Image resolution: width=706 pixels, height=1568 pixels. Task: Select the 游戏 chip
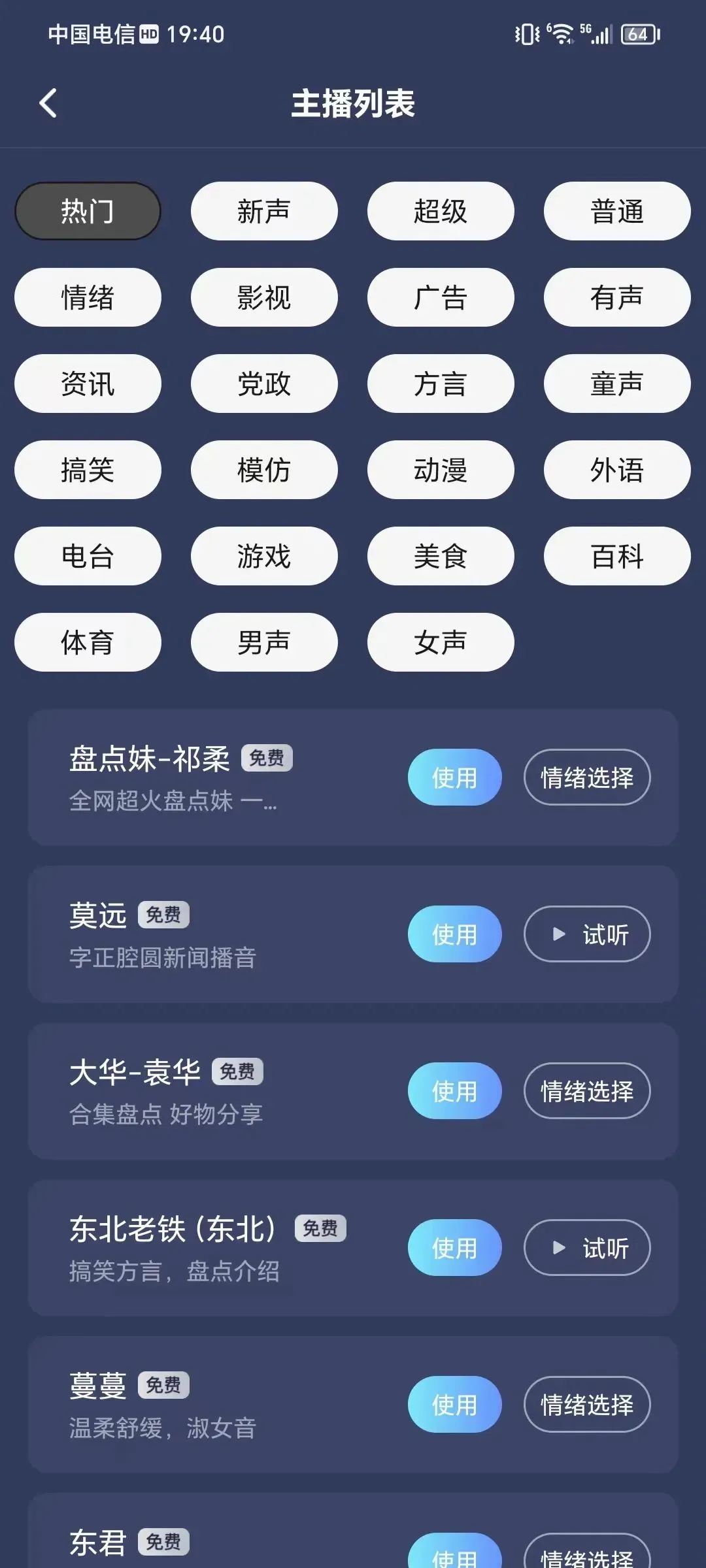click(x=264, y=556)
